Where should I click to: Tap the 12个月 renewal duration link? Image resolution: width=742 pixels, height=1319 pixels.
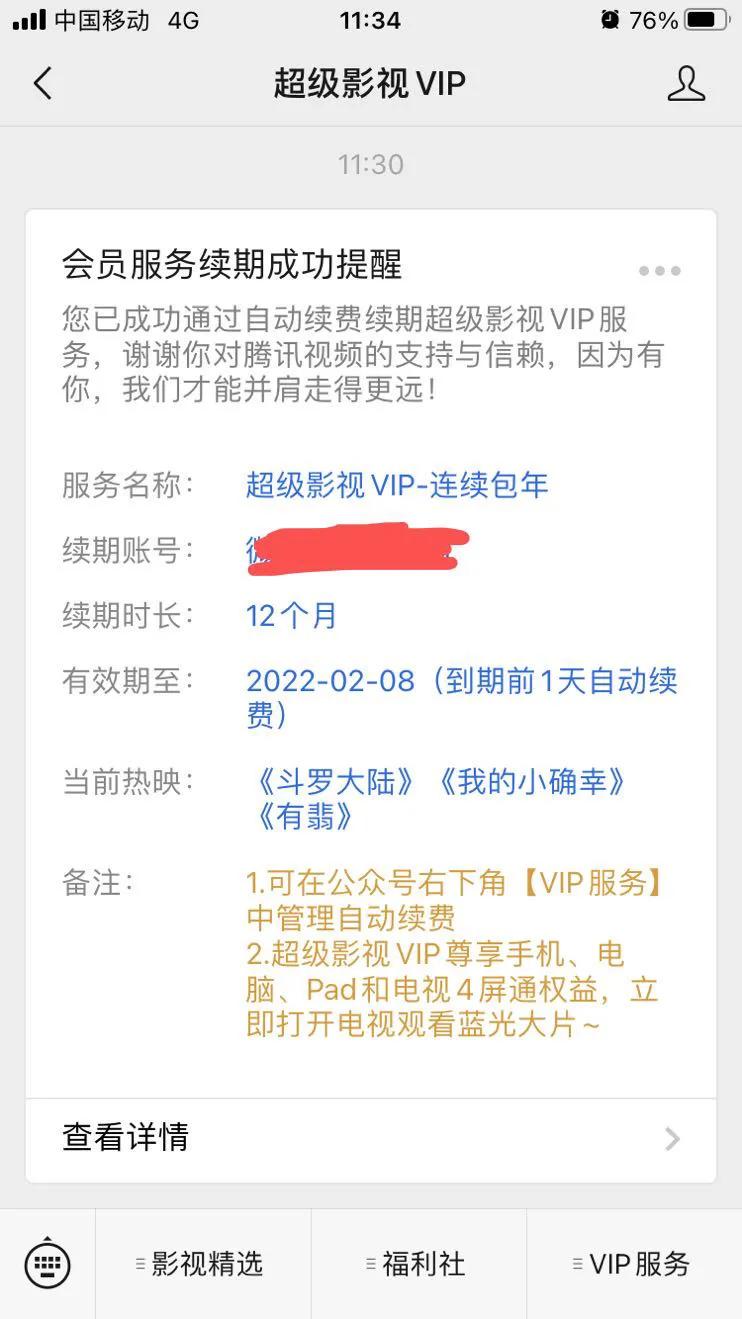(x=291, y=617)
